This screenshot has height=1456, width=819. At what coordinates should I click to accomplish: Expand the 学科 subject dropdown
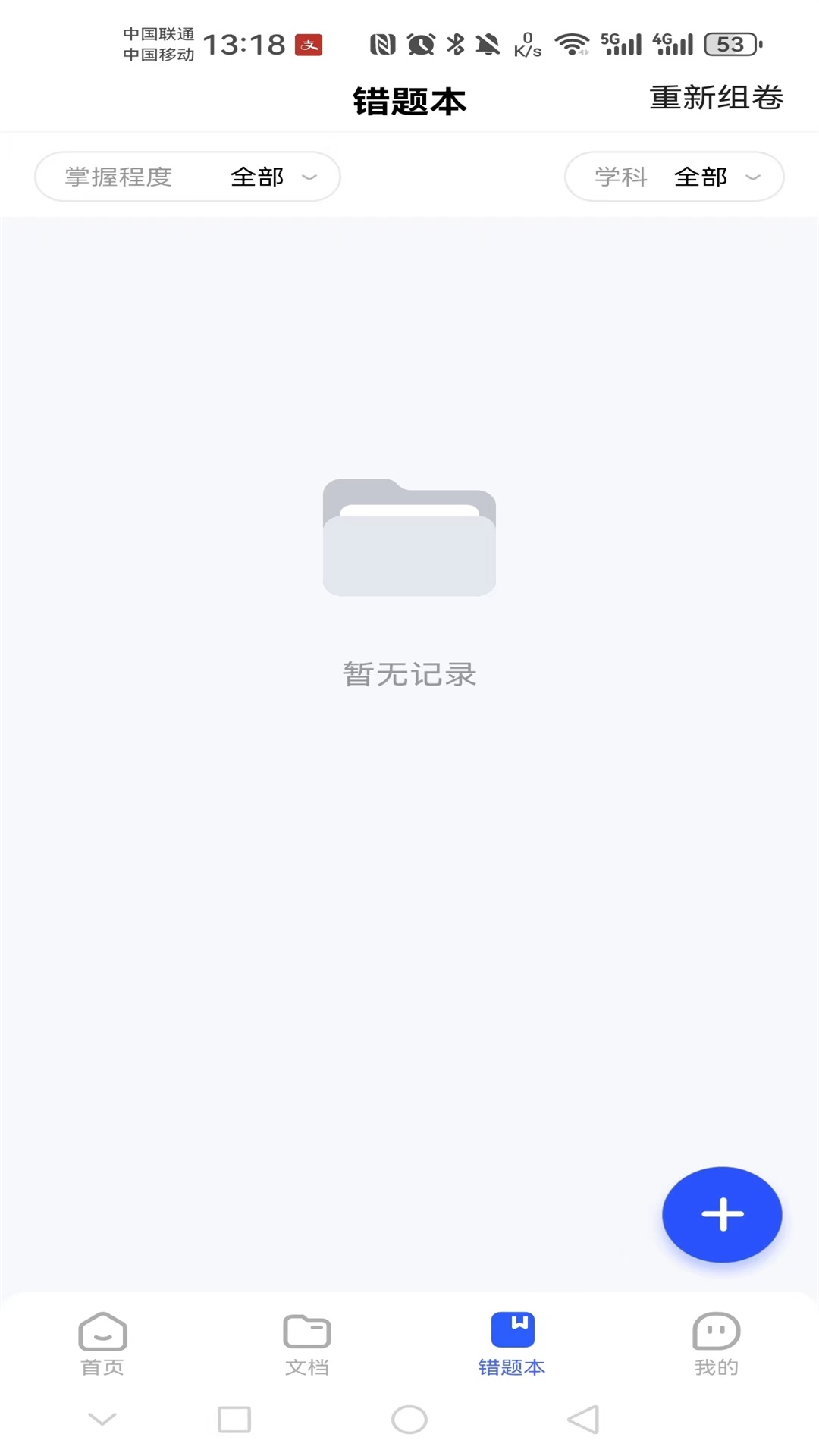click(674, 176)
